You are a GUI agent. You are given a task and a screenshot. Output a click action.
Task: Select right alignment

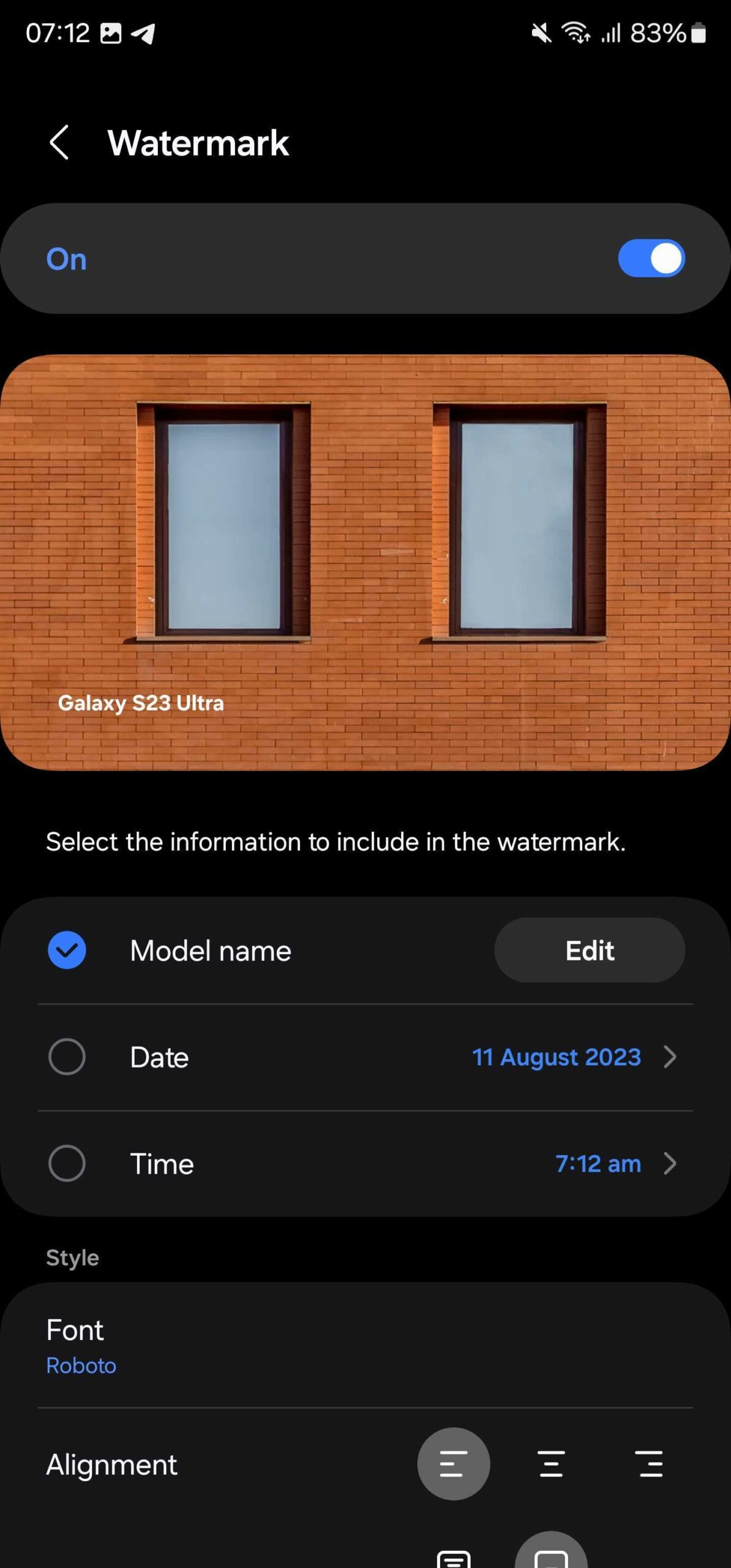[650, 1464]
